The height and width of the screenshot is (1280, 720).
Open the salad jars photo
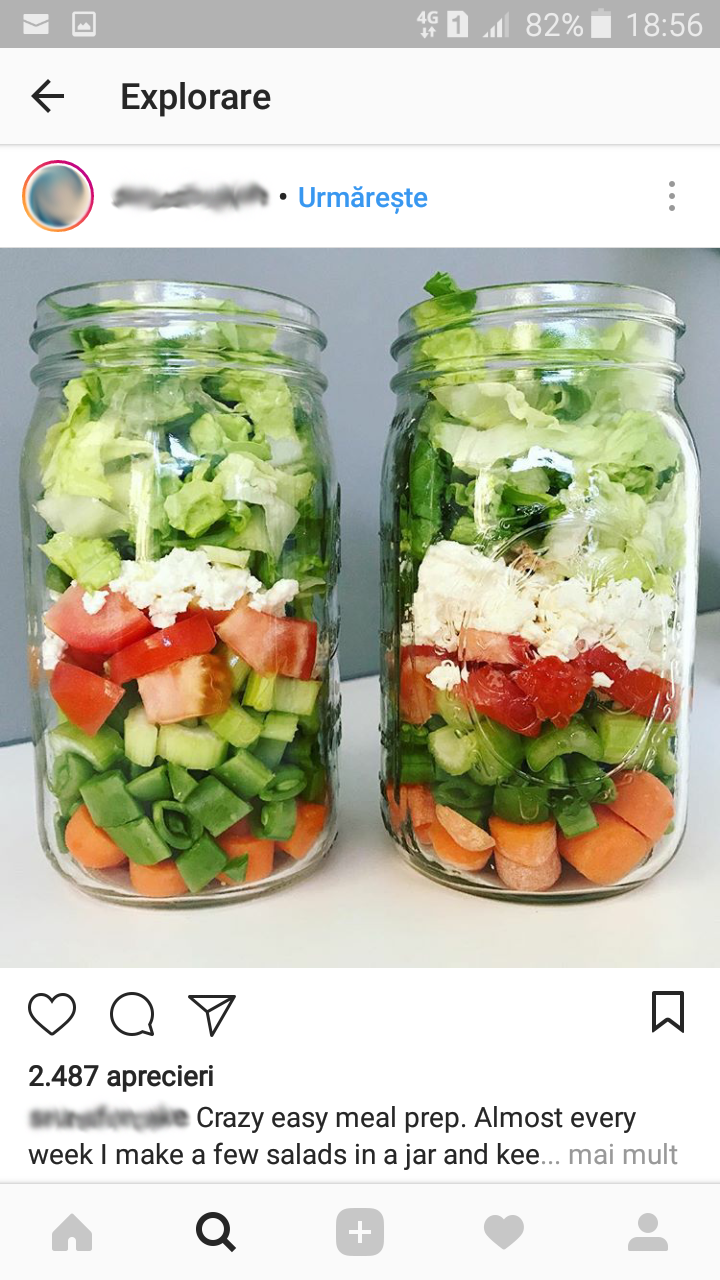tap(360, 607)
